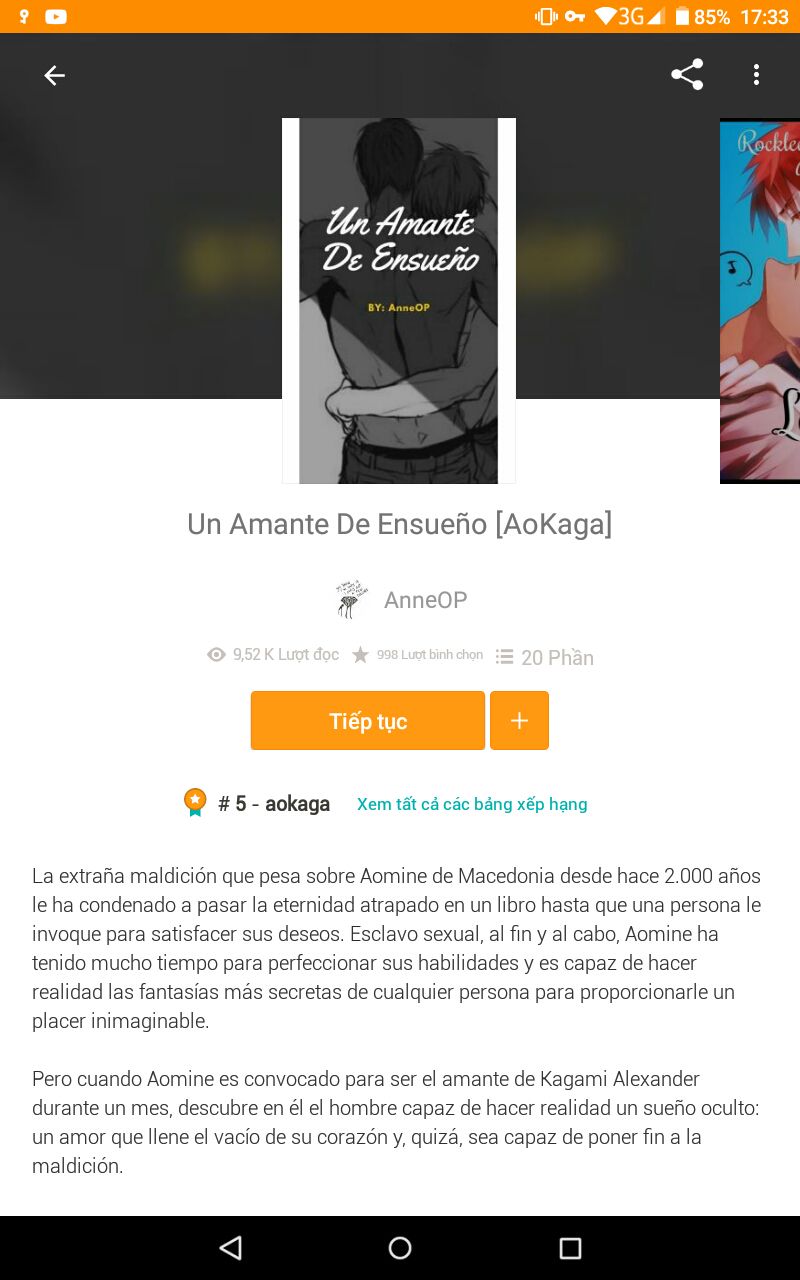Tap the # 5 - aokaga ranking tag
Image resolution: width=800 pixels, height=1280 pixels.
258,804
